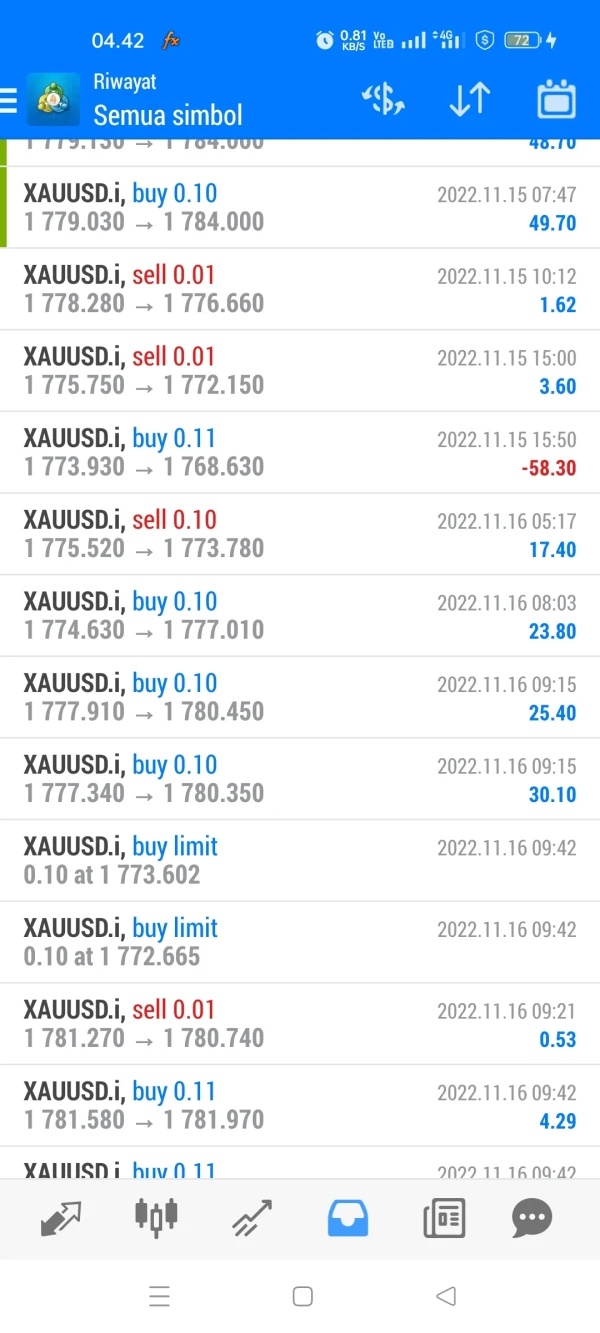The width and height of the screenshot is (600, 1333).
Task: Open the sort order options
Action: 469,99
